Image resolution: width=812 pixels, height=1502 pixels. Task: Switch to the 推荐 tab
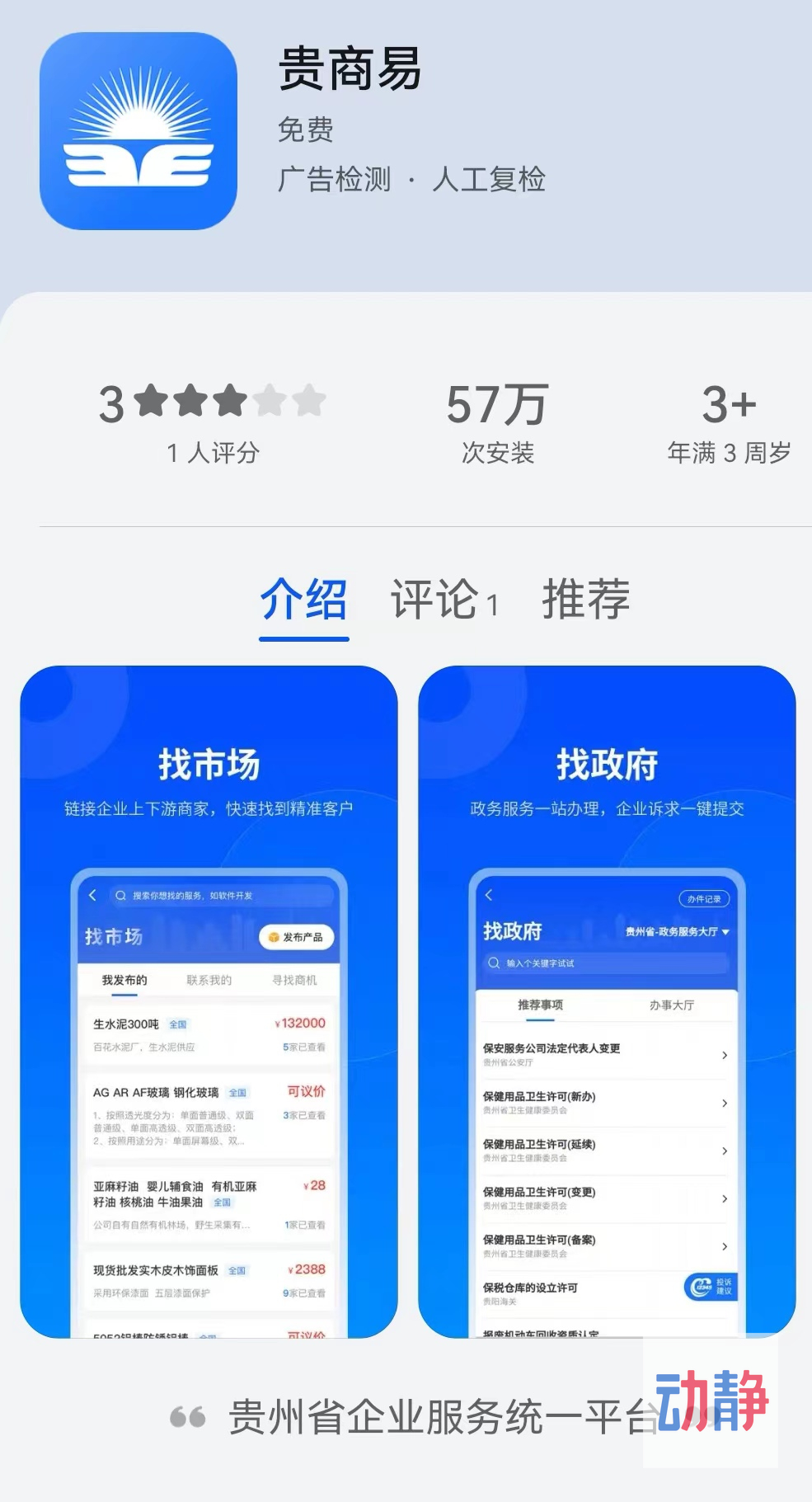click(x=586, y=600)
